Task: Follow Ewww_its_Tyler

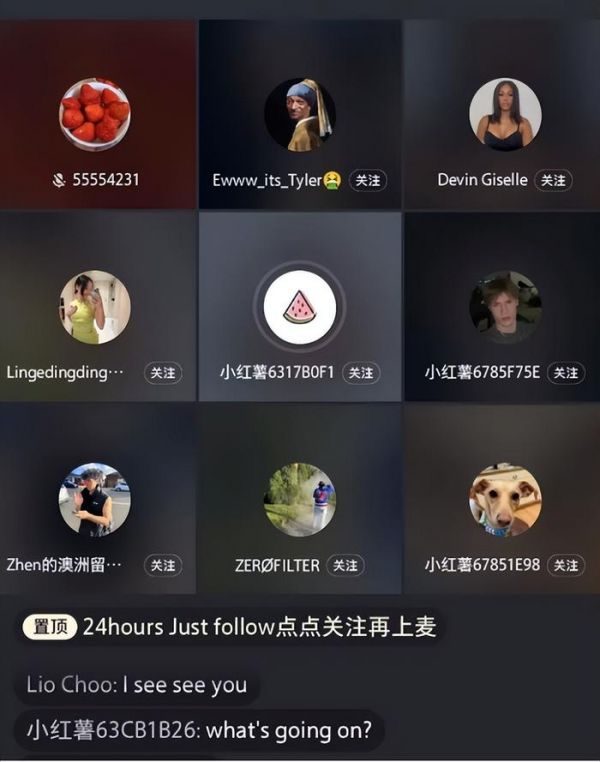Action: click(368, 181)
